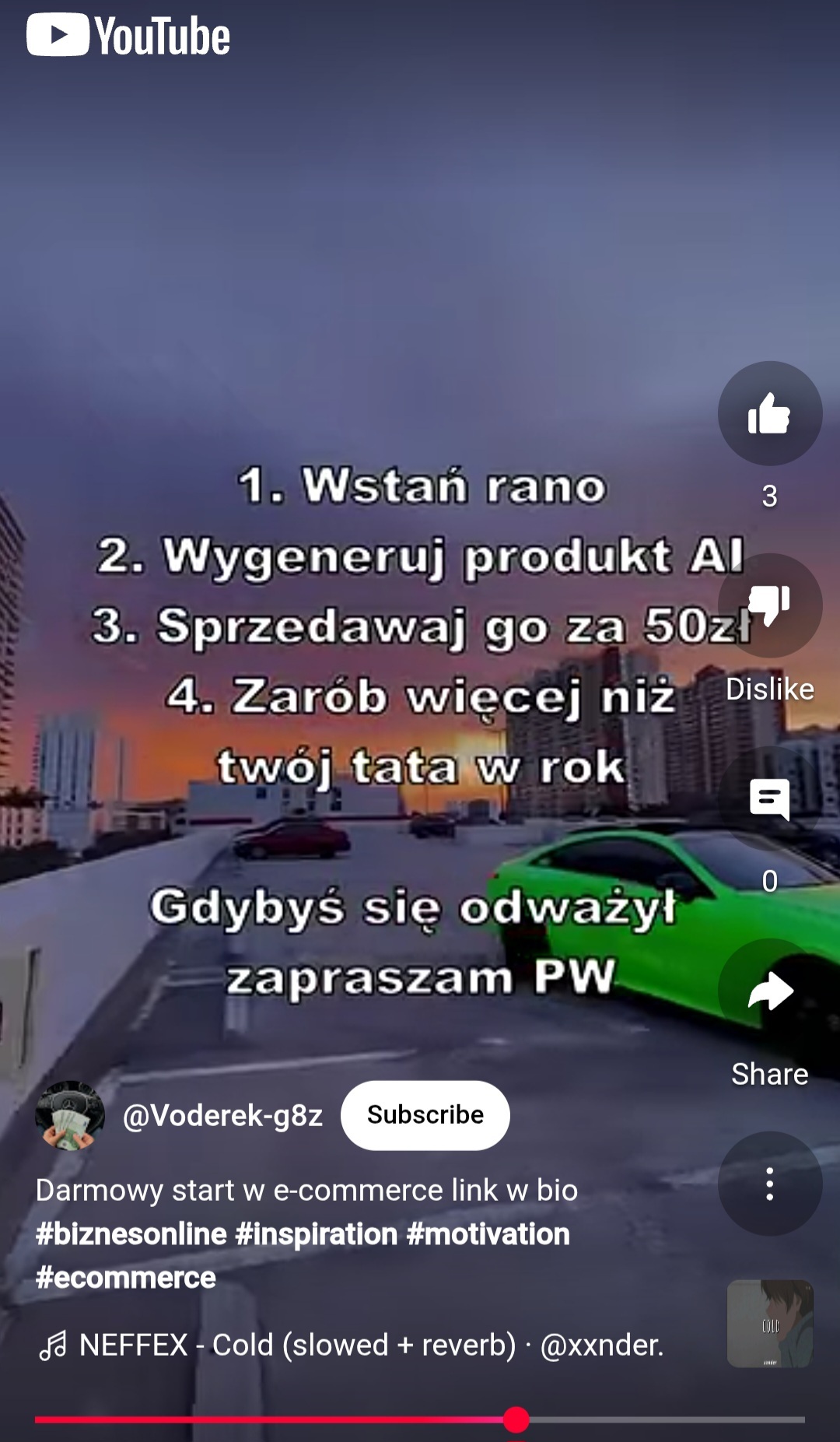Screen dimensions: 840x1442
Task: Subscribe to @Voderek-g8z
Action: 425,1115
